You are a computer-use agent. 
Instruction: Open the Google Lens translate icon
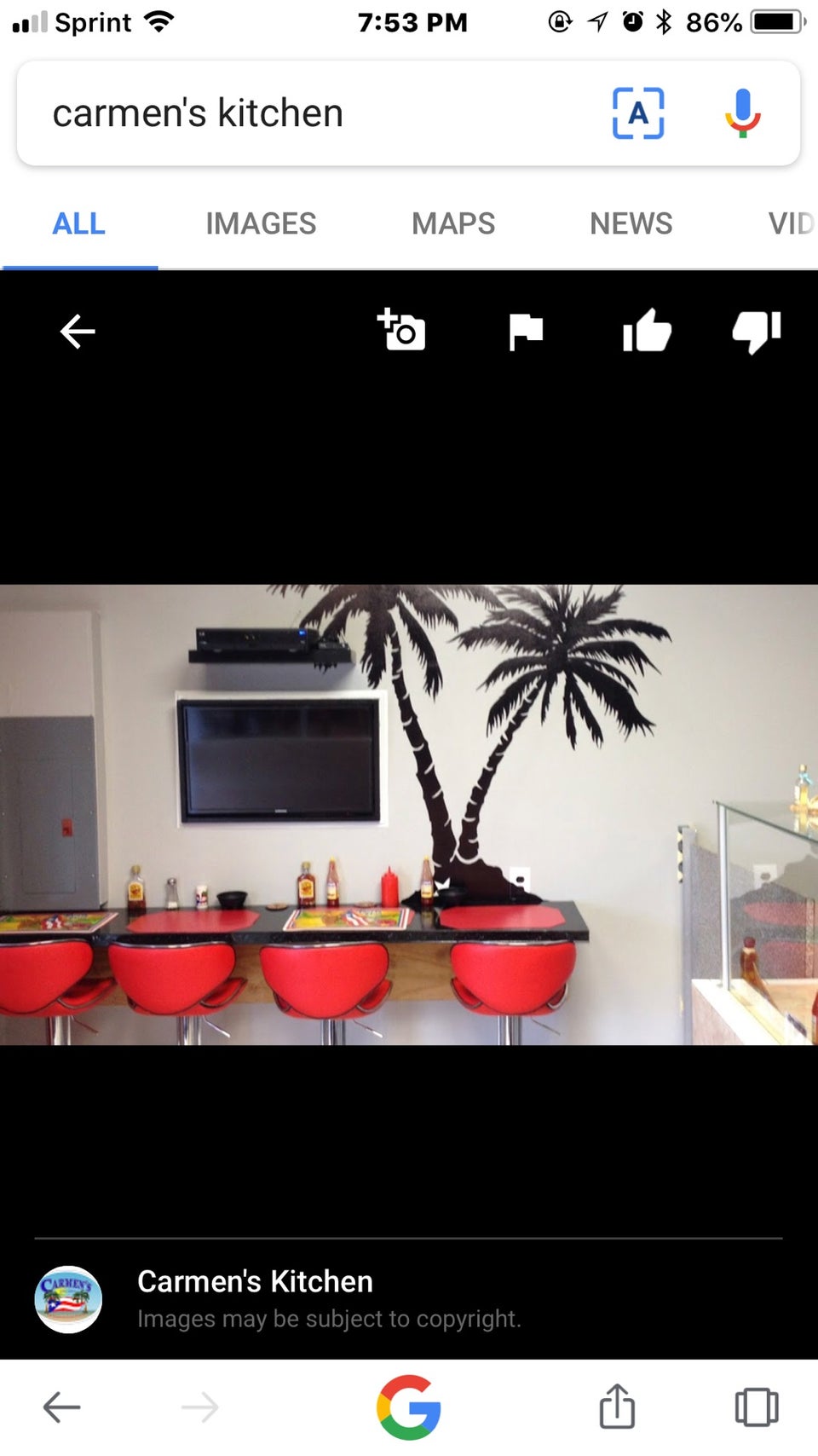pyautogui.click(x=638, y=113)
